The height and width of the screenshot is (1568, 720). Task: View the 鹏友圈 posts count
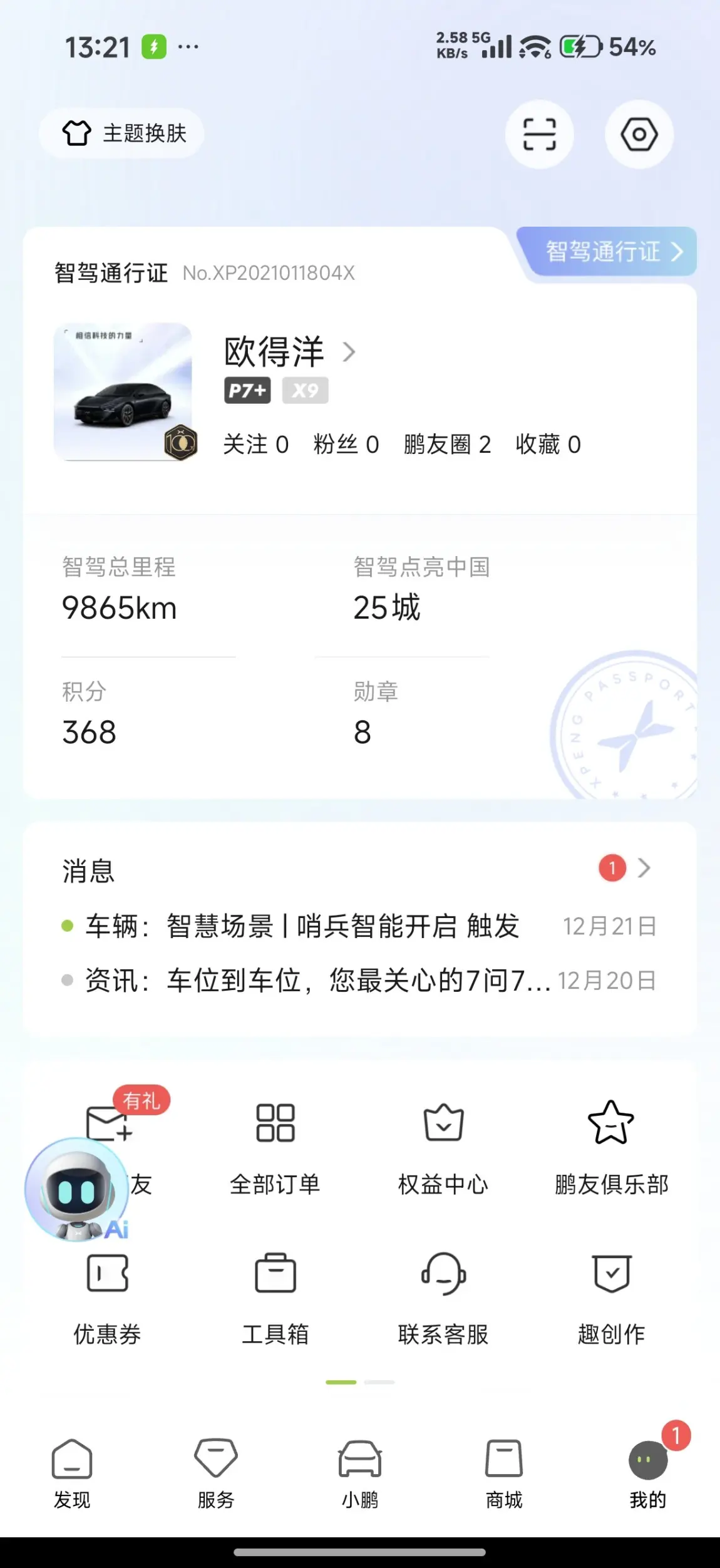(447, 445)
